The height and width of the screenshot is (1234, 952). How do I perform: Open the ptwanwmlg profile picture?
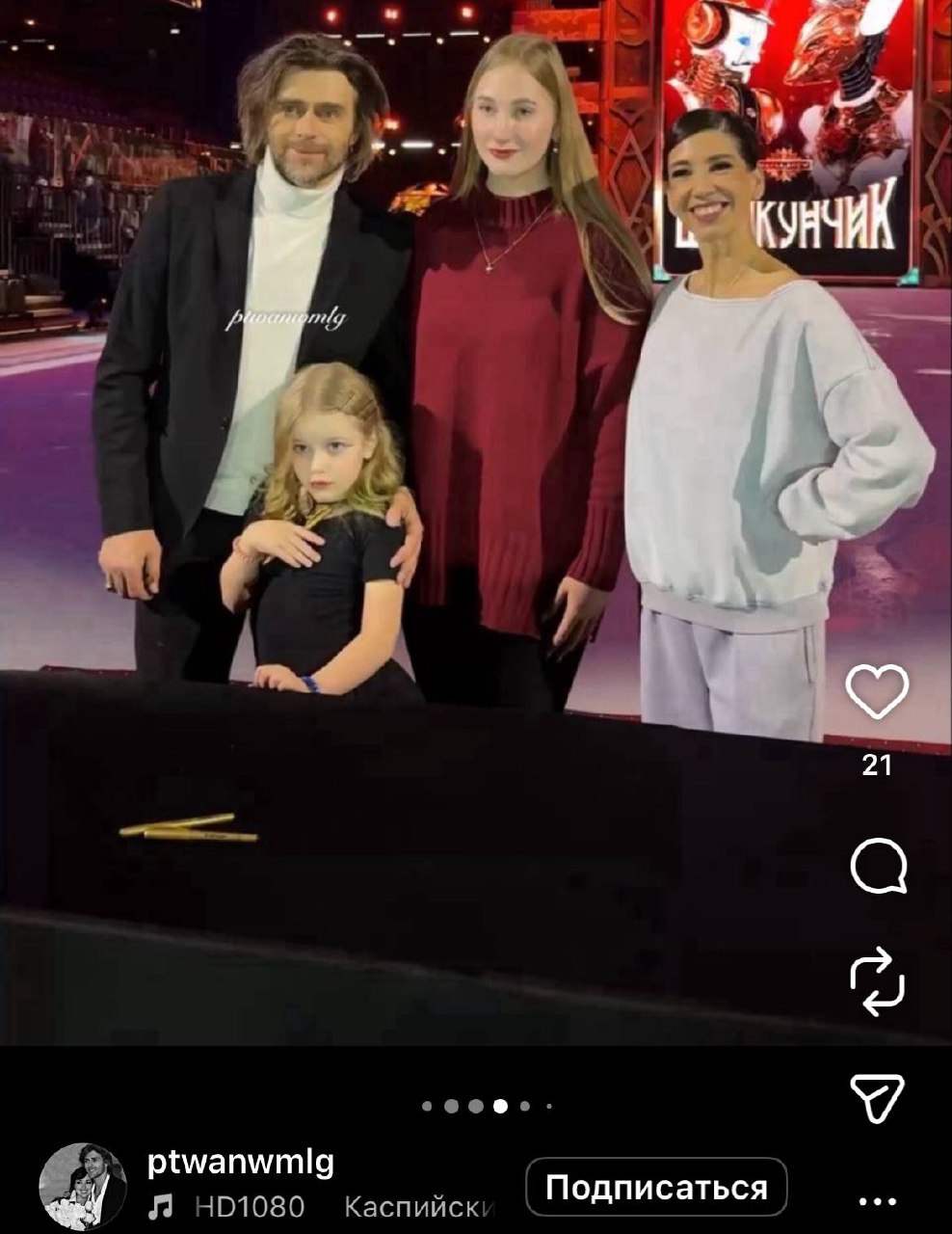pos(83,1187)
